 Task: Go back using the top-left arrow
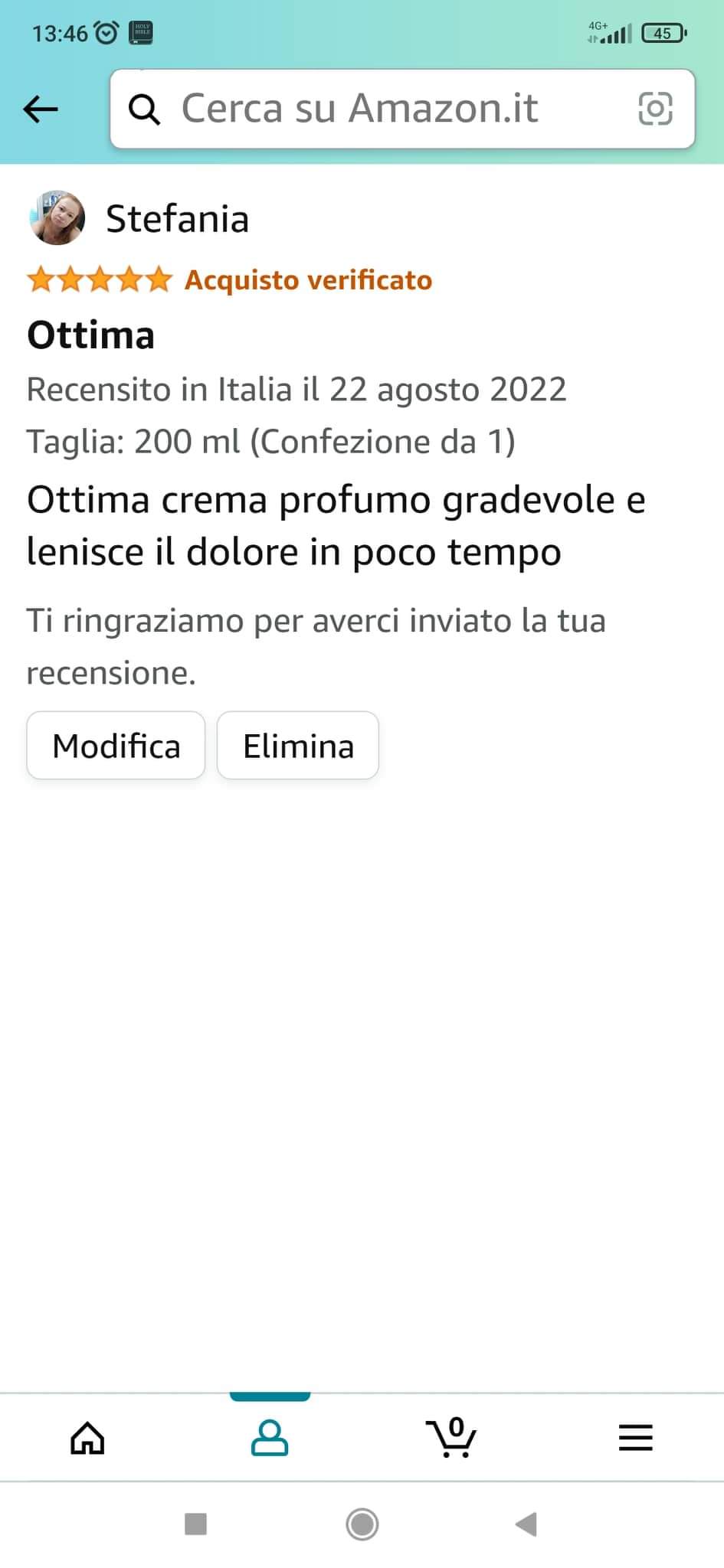pyautogui.click(x=41, y=109)
